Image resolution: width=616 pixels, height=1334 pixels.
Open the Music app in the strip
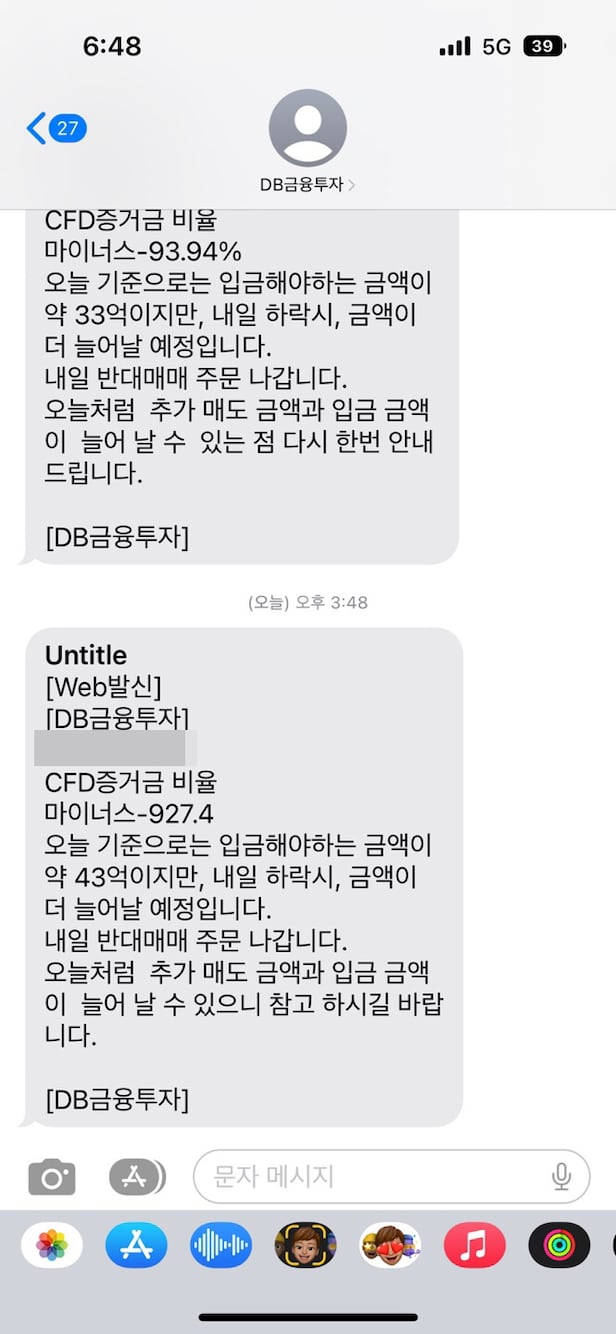coord(475,1245)
